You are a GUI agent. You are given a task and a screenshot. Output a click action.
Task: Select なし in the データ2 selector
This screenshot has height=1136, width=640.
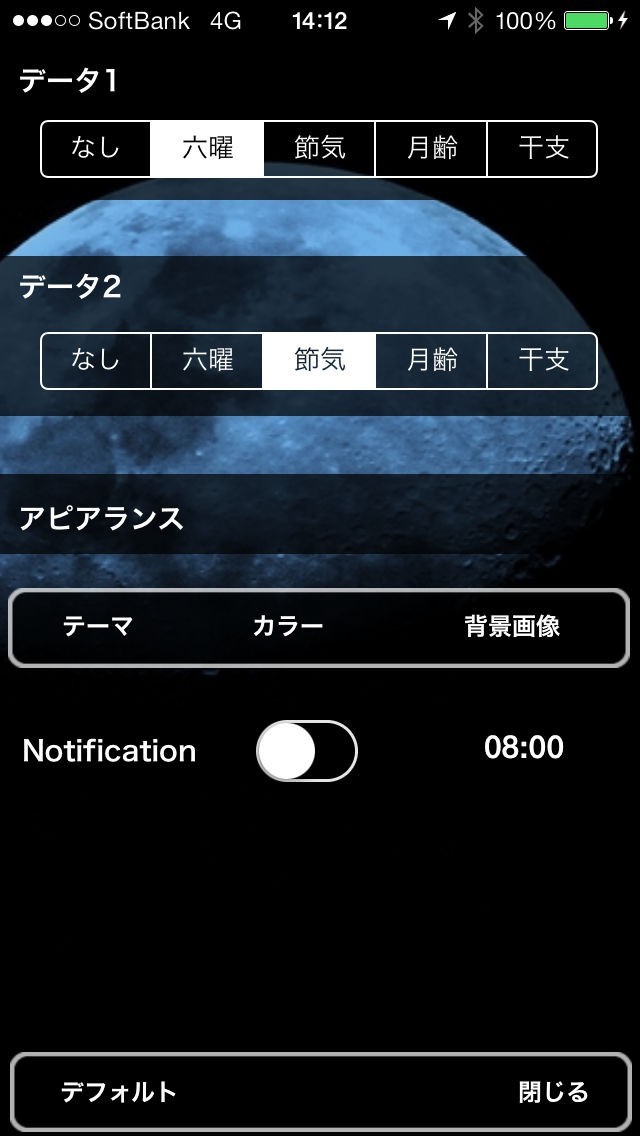coord(96,360)
